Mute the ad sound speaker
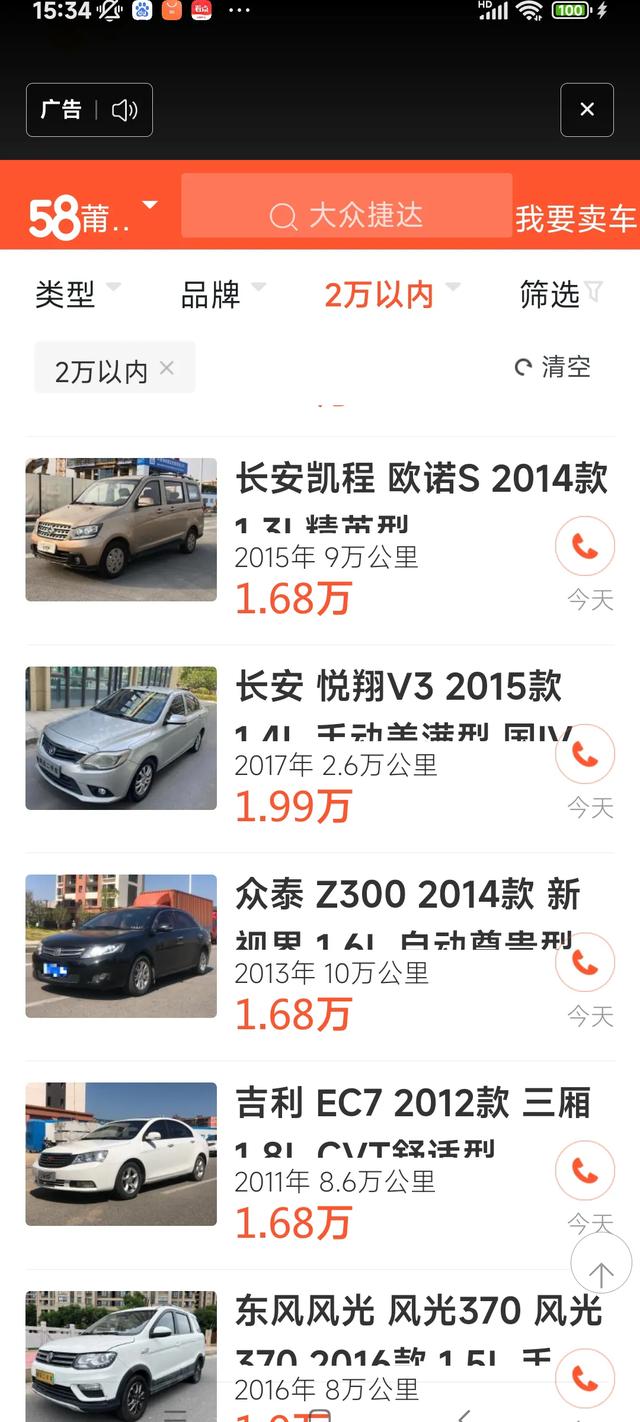 (125, 110)
